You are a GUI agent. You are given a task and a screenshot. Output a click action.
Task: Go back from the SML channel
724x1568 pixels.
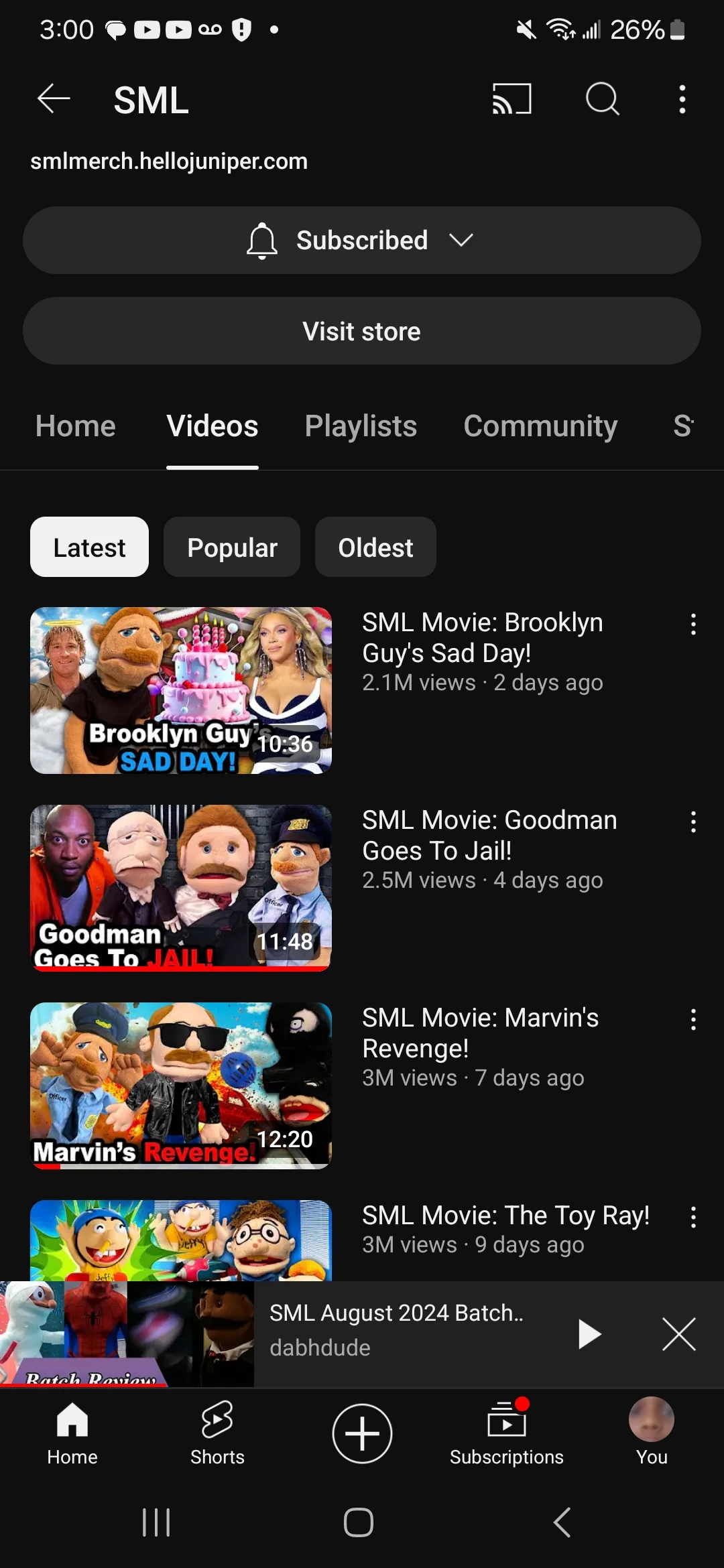point(54,100)
